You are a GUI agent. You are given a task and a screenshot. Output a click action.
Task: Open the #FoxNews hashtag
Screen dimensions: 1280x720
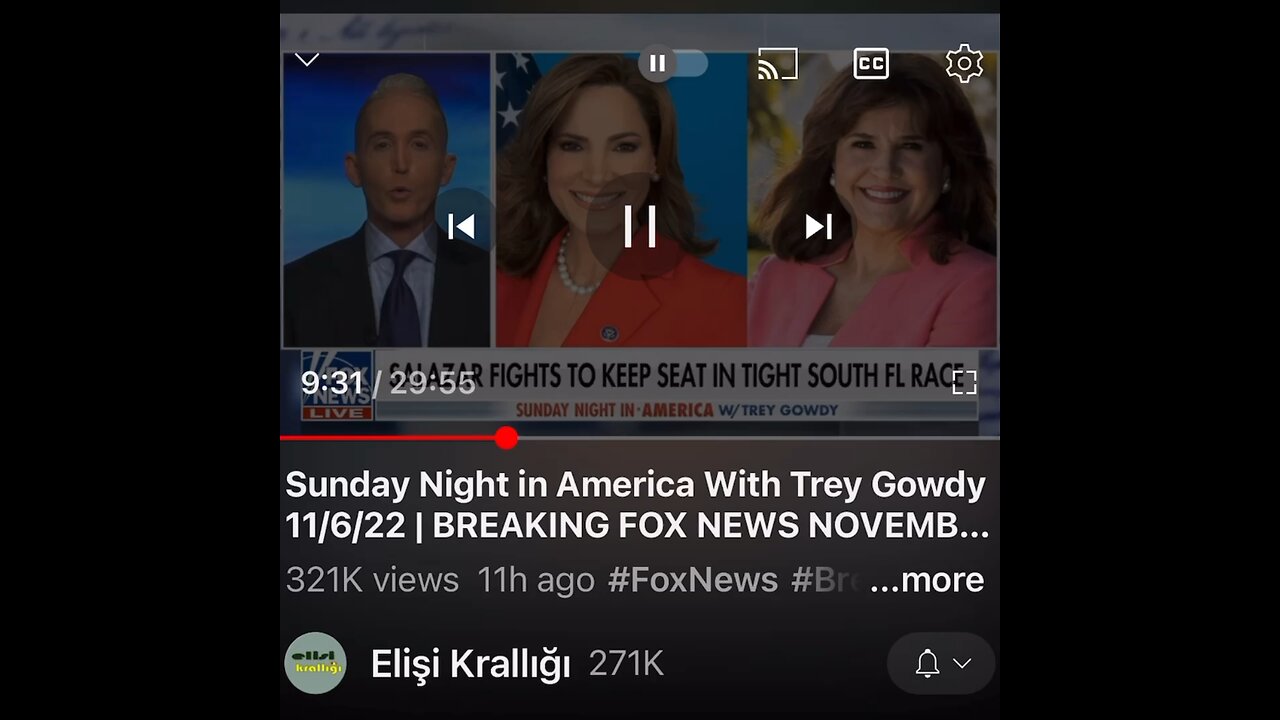(692, 580)
